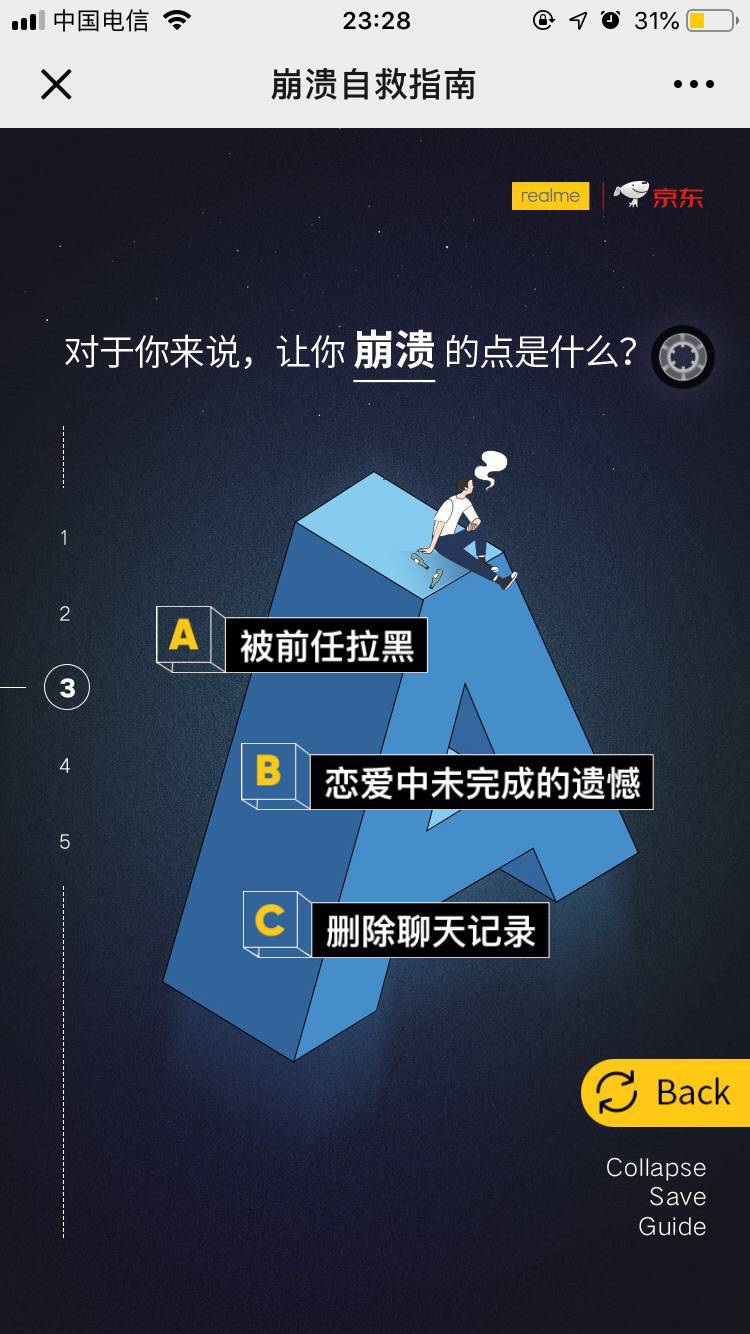This screenshot has width=750, height=1334.
Task: Tap the round music disc icon
Action: click(x=683, y=356)
